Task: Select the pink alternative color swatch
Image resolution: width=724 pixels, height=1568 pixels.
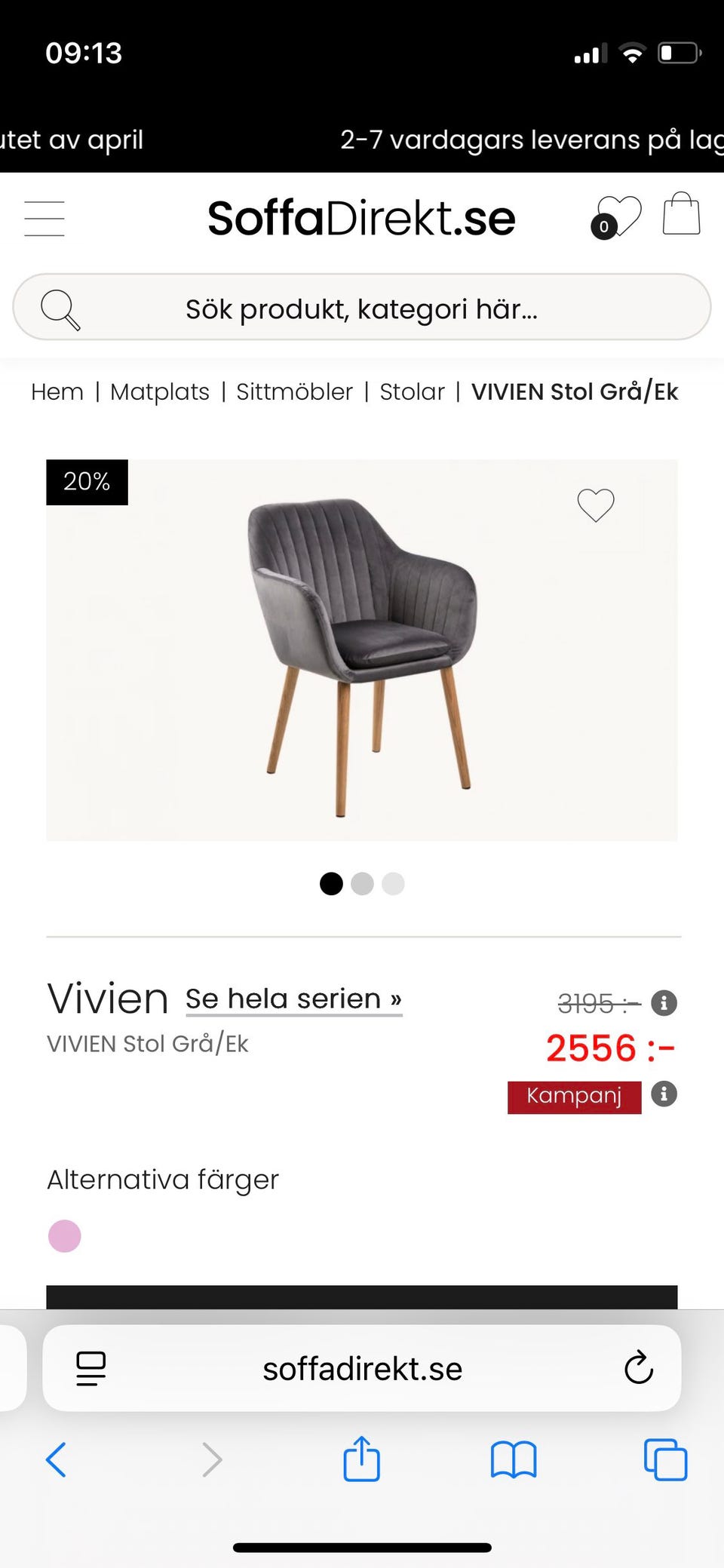Action: [64, 1235]
